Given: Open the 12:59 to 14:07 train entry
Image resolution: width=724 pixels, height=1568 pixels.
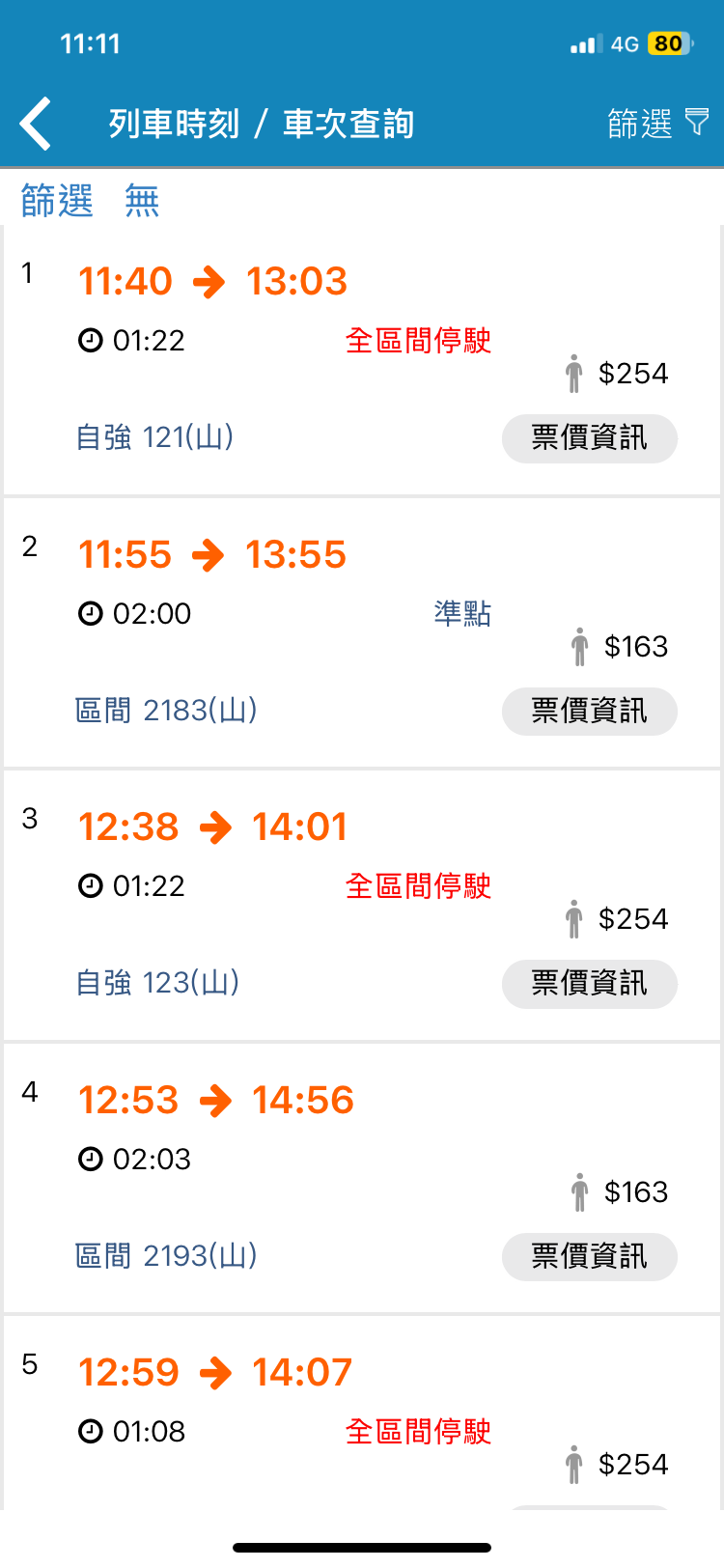Looking at the screenshot, I should (362, 1414).
